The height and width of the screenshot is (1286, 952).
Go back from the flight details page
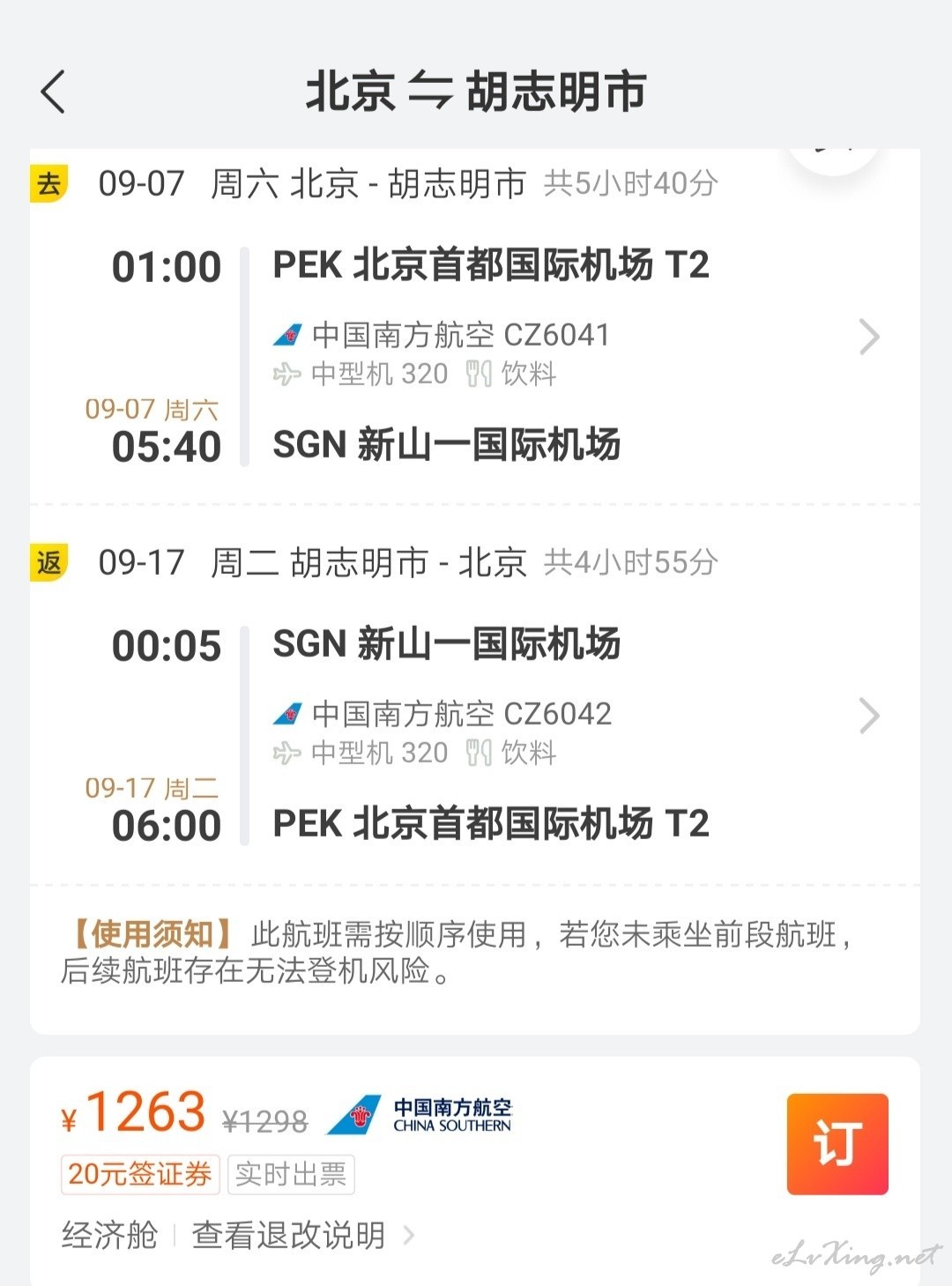pos(53,92)
